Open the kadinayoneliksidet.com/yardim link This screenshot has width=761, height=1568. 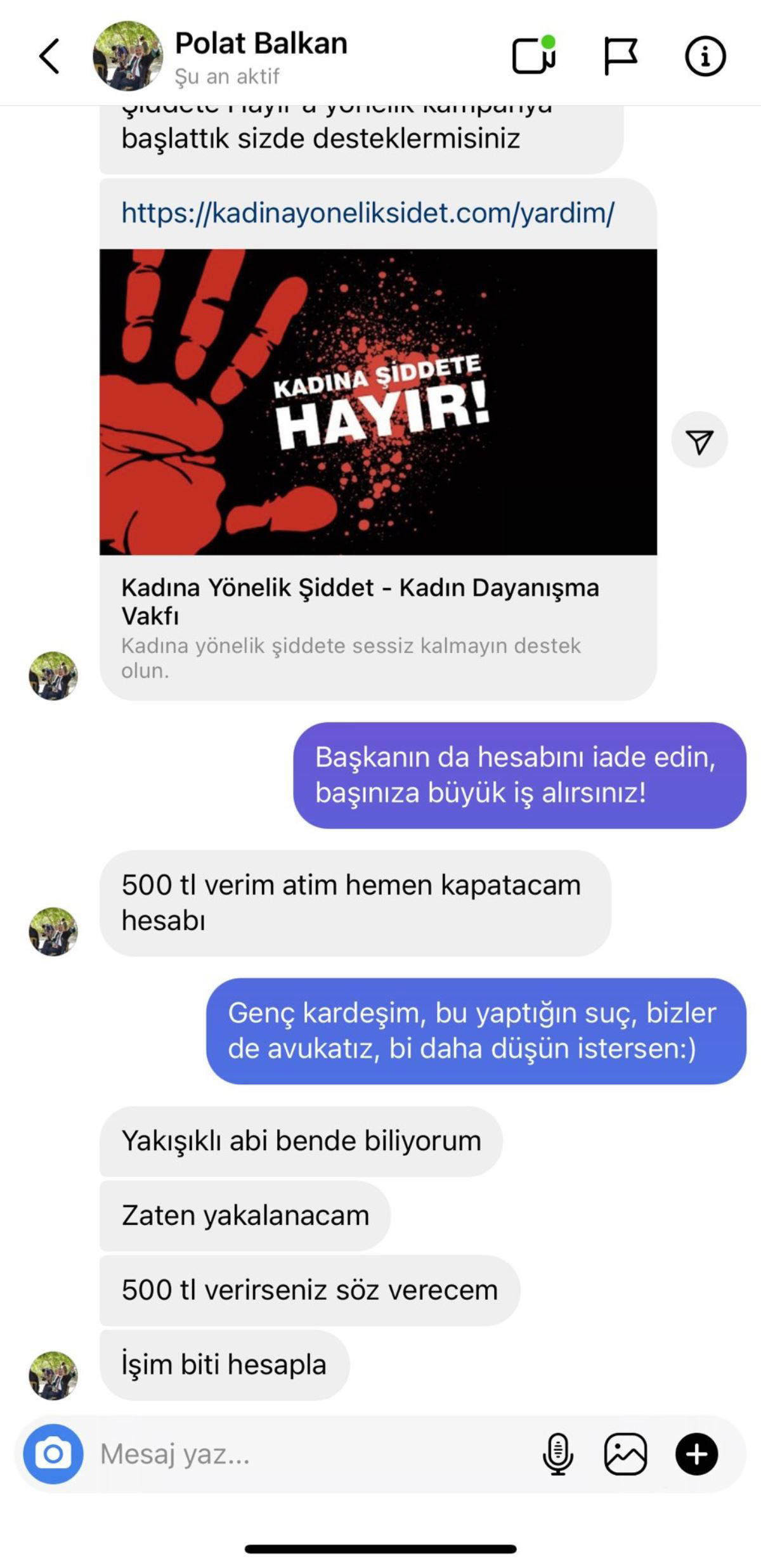click(x=367, y=213)
